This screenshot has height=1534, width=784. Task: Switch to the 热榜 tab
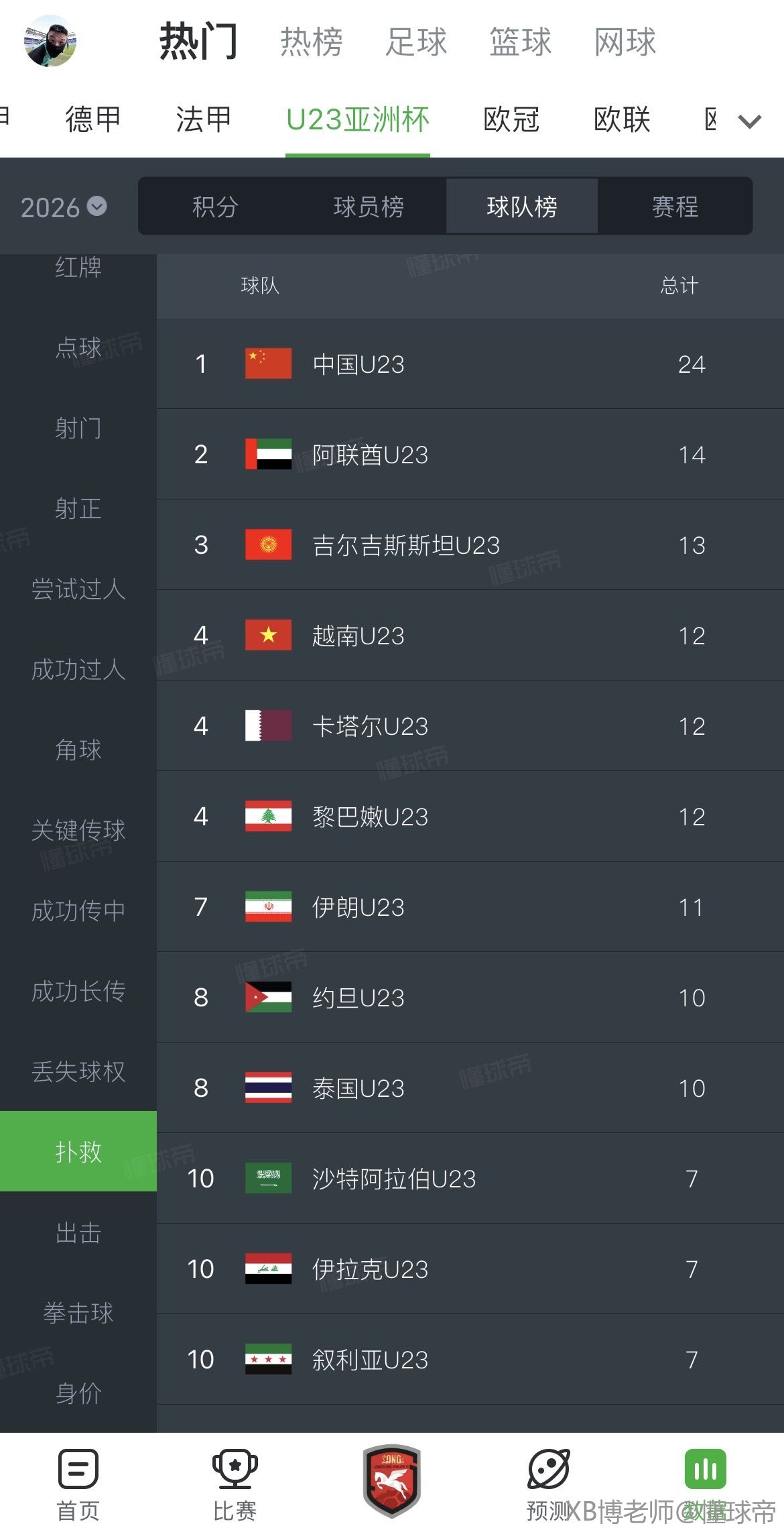coord(311,42)
